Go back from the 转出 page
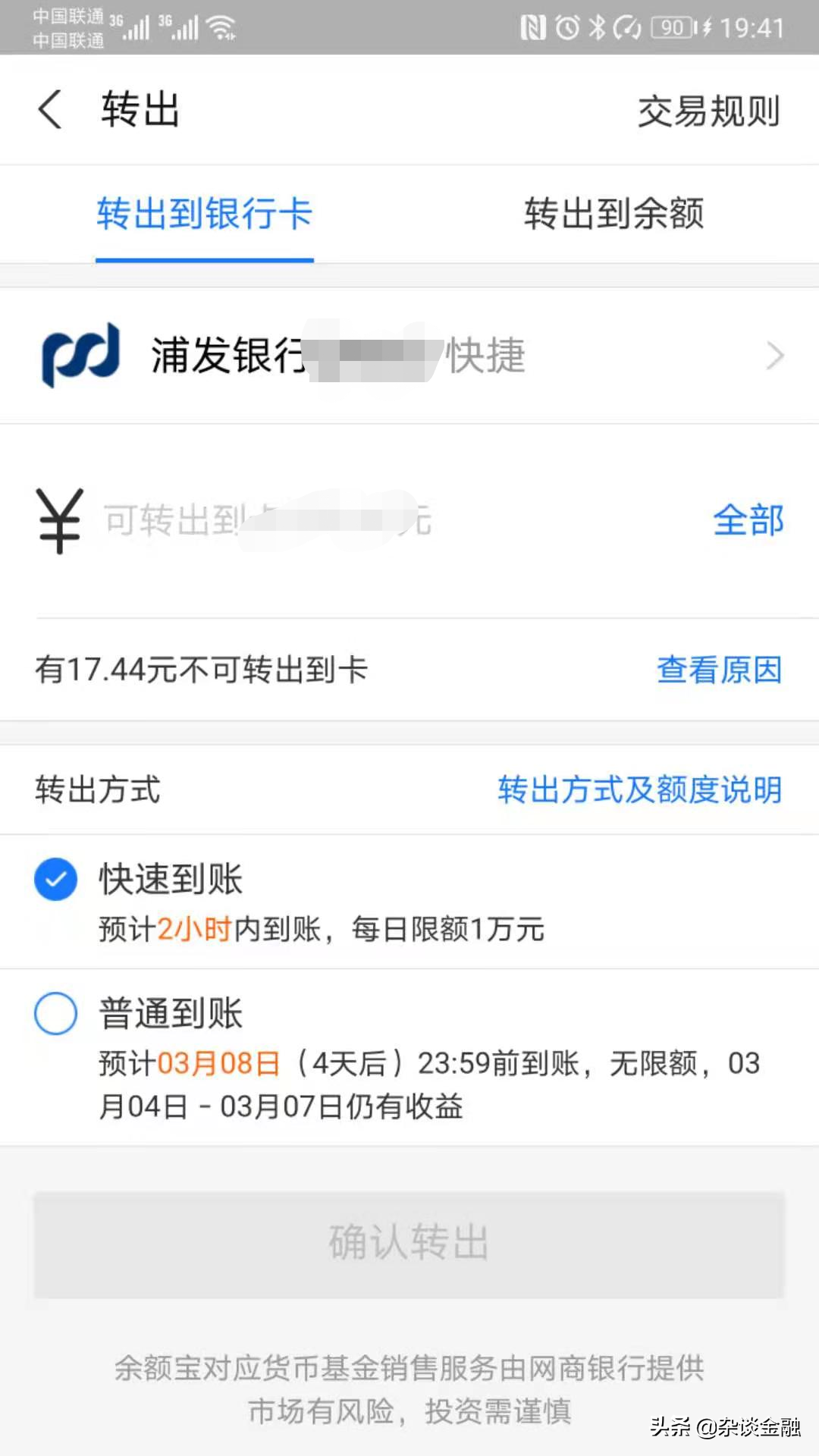819x1456 pixels. click(x=50, y=110)
